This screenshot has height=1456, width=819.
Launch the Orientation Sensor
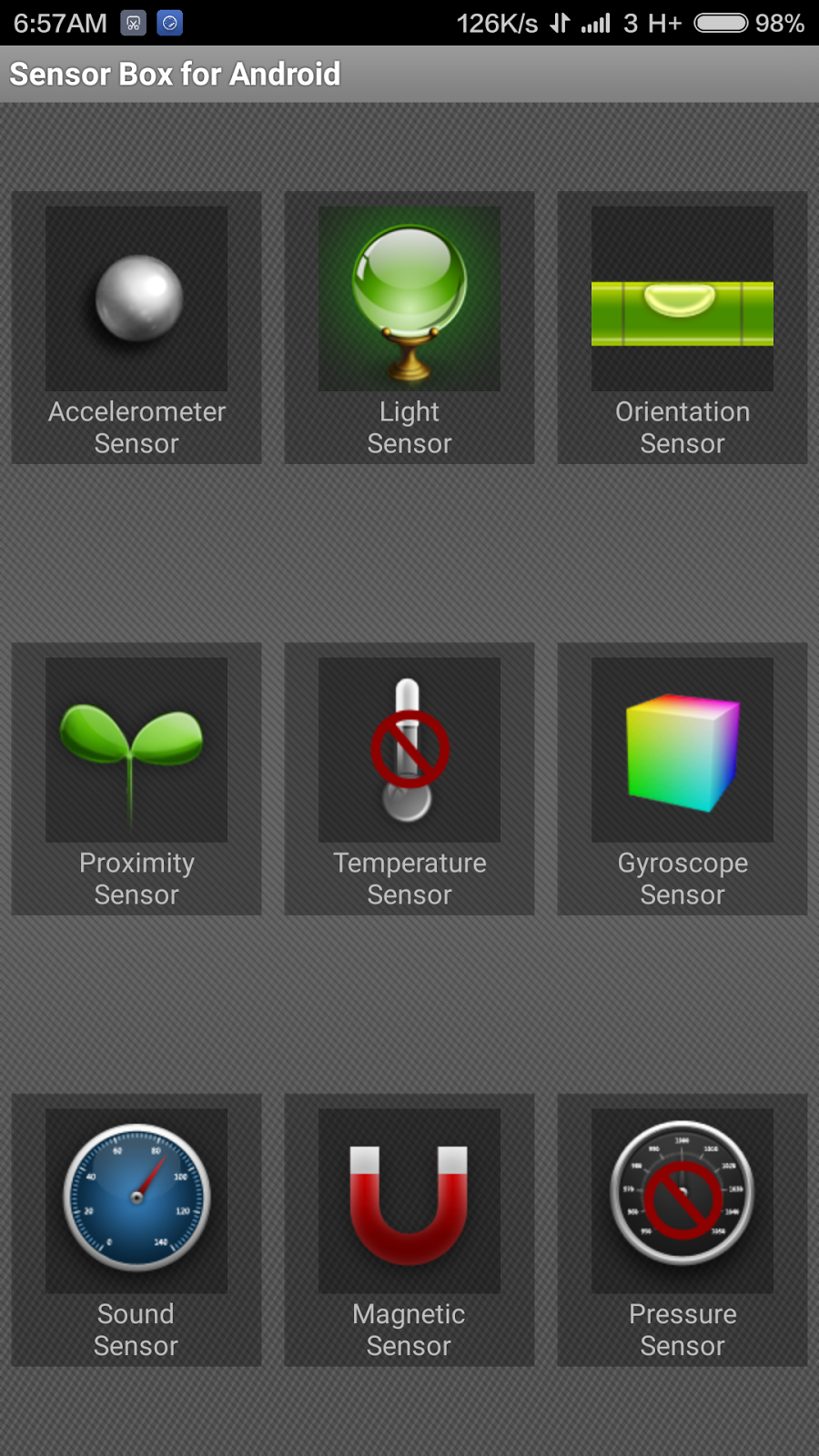(x=682, y=328)
